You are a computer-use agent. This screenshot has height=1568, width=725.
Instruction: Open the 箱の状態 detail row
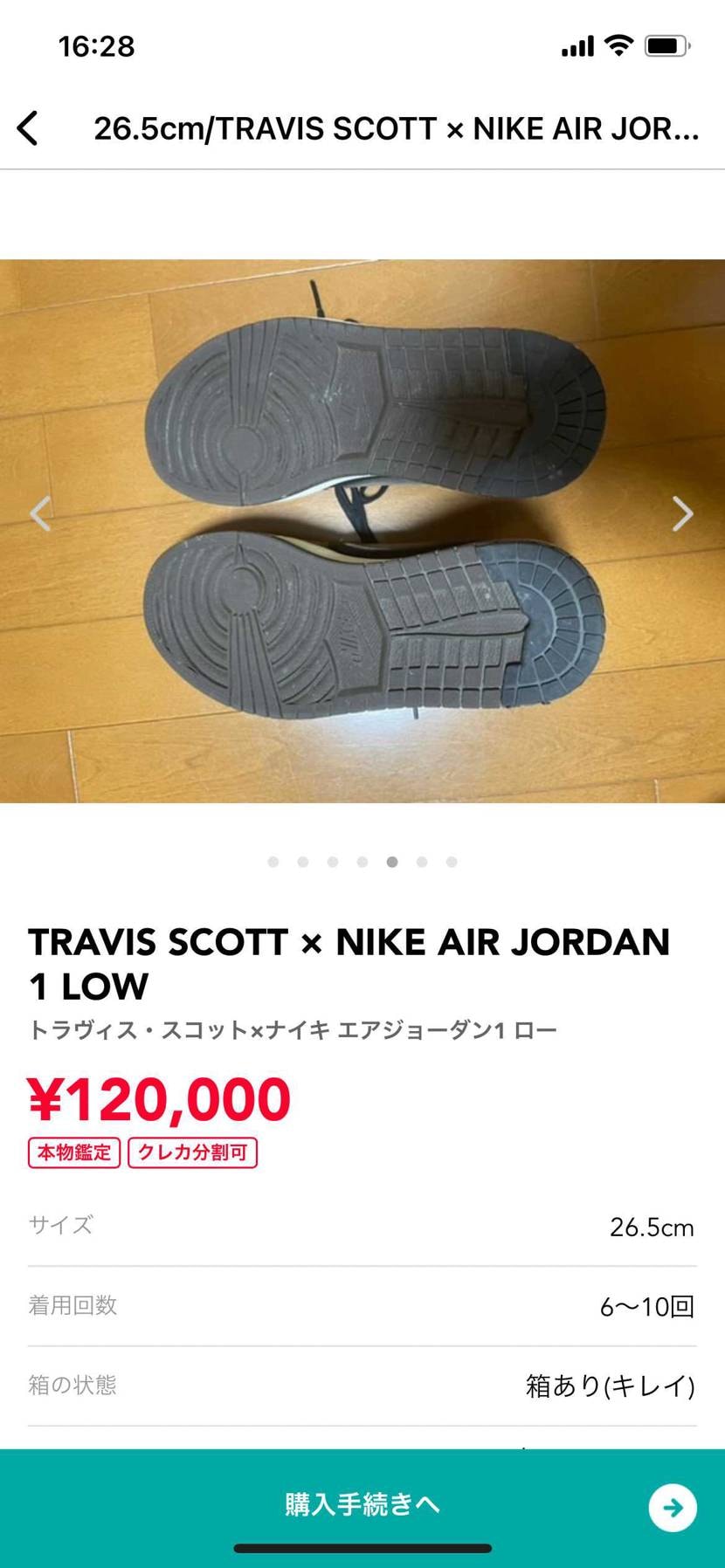[362, 1384]
